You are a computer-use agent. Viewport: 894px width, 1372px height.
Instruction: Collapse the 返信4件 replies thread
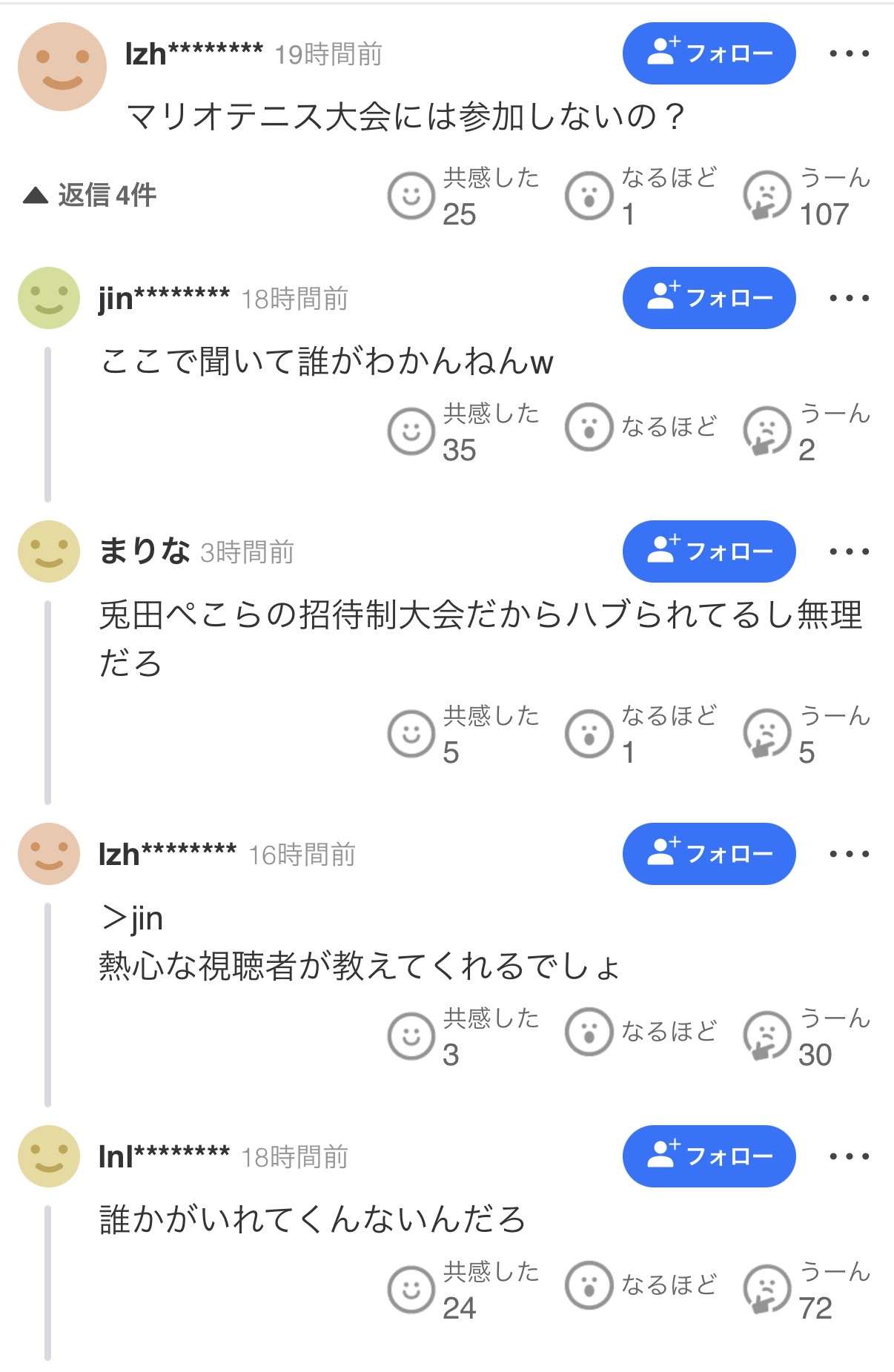(x=90, y=196)
